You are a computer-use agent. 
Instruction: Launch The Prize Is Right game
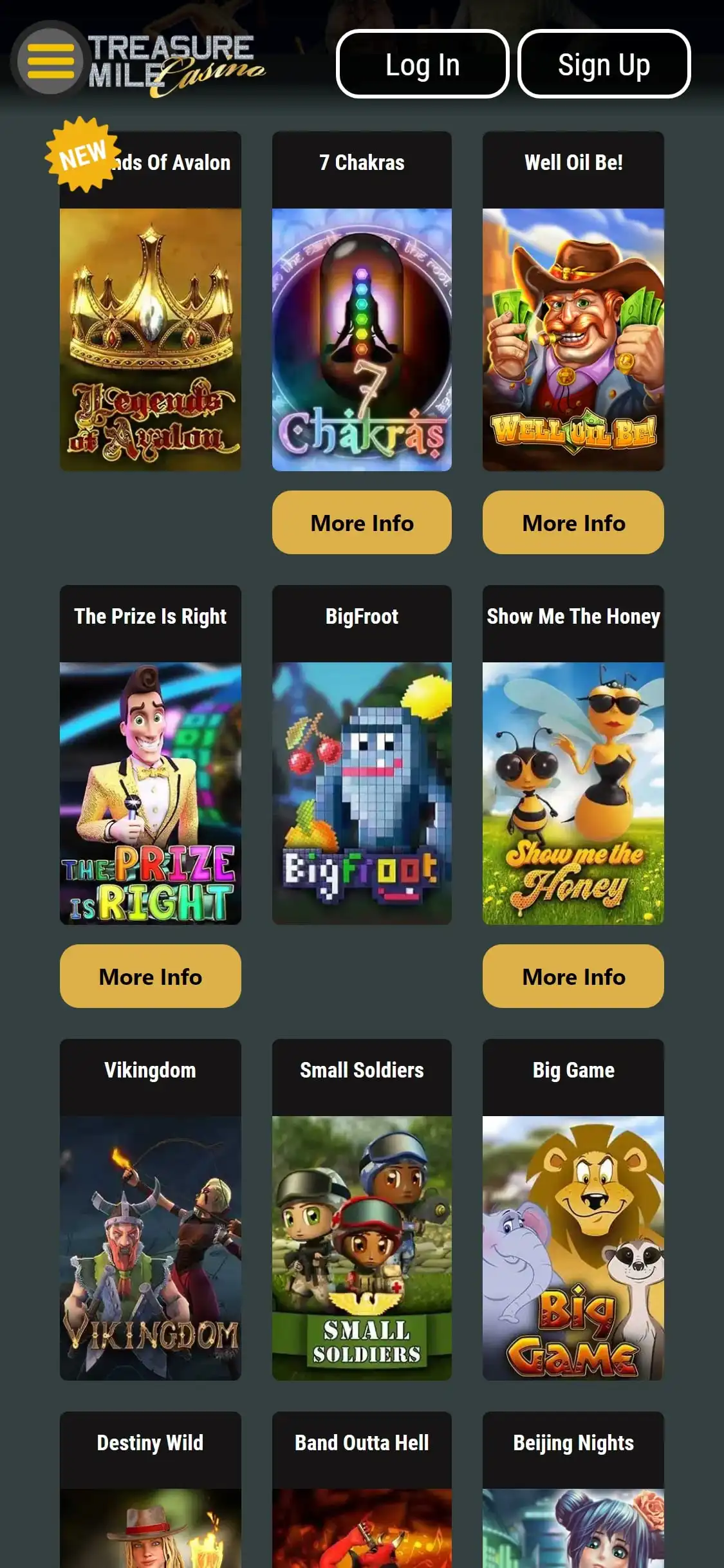pyautogui.click(x=151, y=793)
